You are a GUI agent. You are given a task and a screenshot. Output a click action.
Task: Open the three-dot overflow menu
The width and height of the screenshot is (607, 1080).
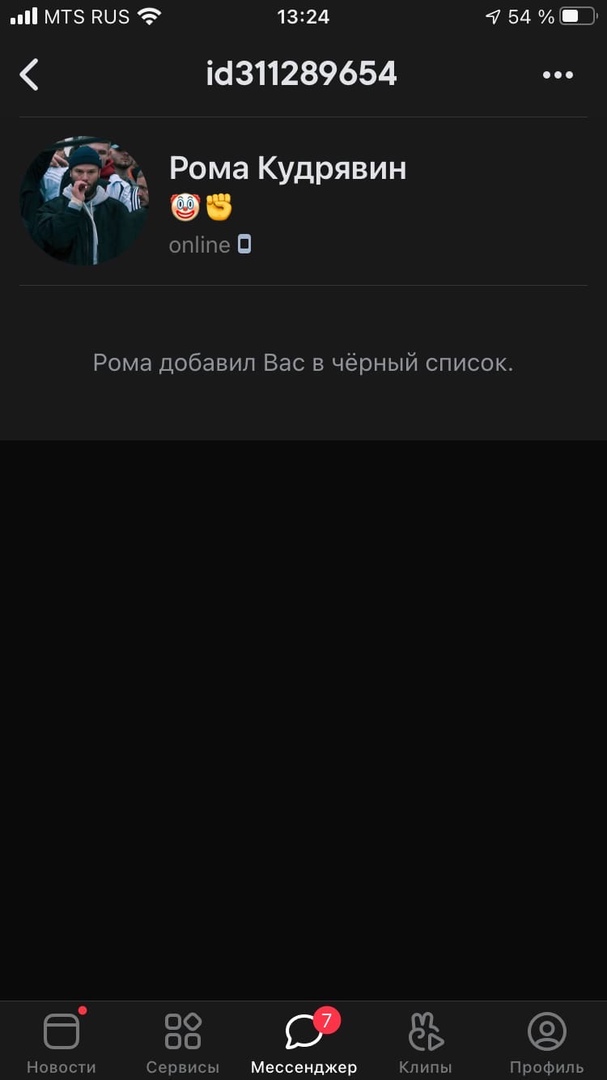pos(557,75)
